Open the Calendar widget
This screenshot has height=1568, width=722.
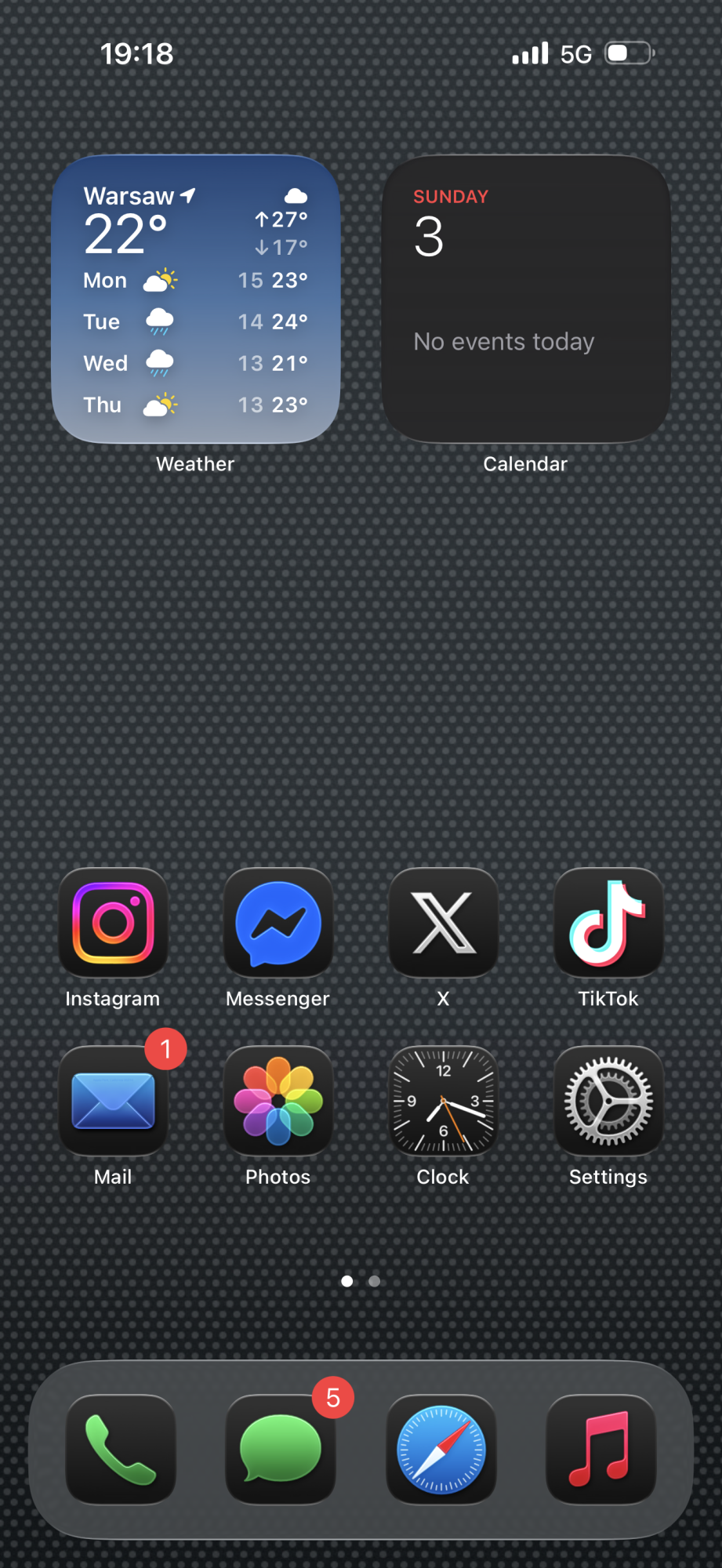pyautogui.click(x=525, y=299)
